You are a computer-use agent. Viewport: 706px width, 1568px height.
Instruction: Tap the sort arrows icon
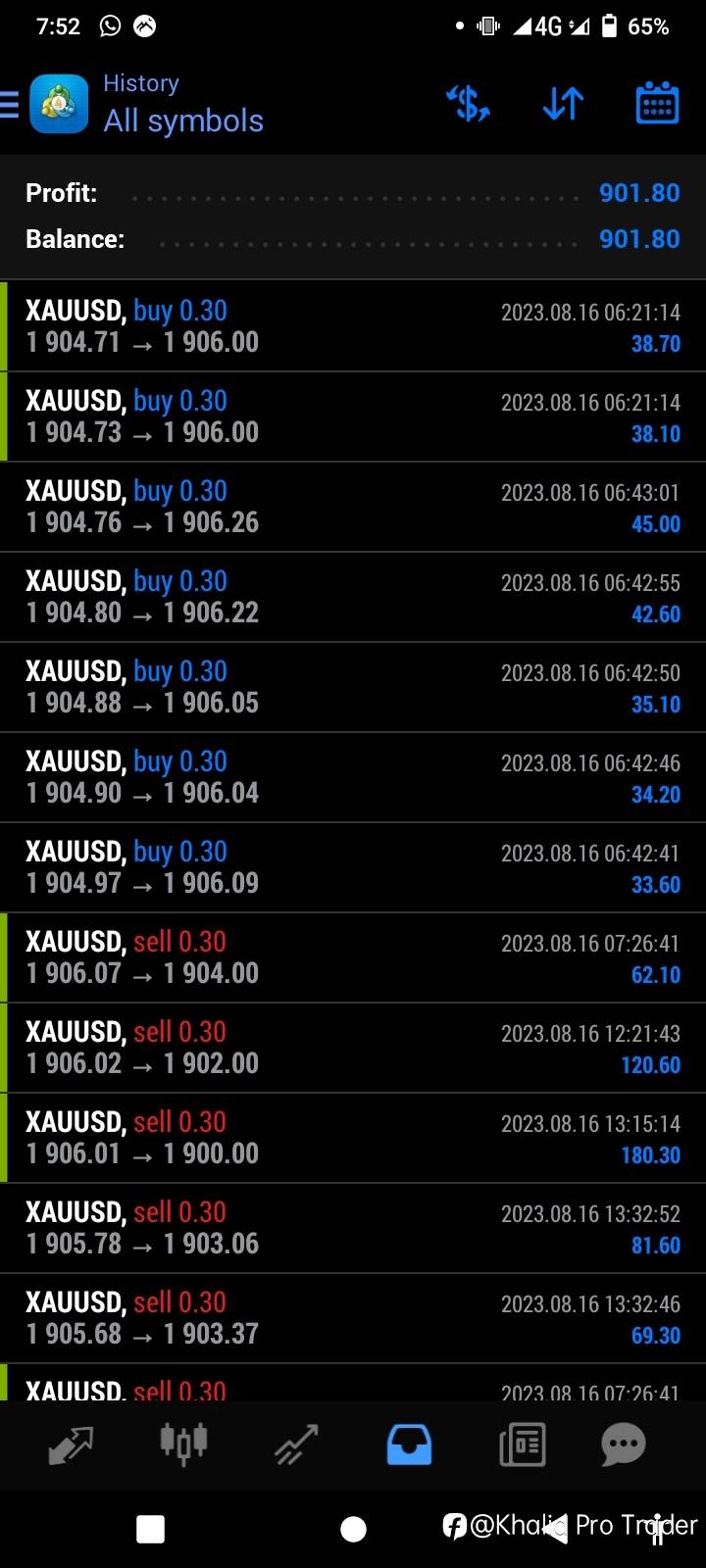(x=563, y=103)
